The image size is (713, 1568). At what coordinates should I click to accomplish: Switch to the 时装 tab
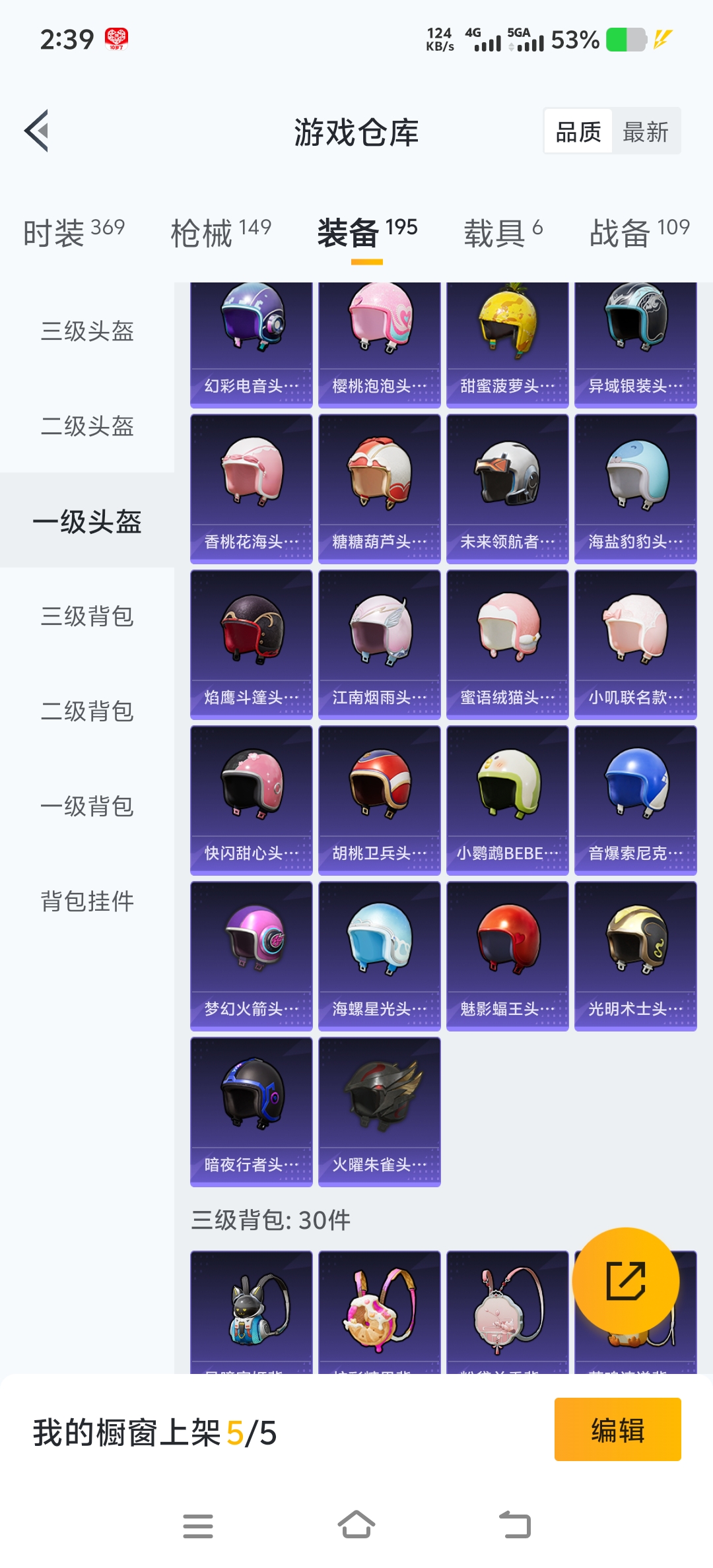click(73, 232)
